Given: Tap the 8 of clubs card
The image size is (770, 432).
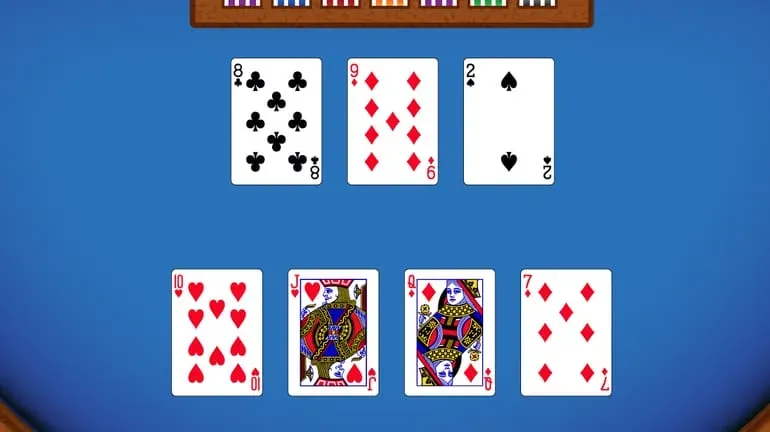Looking at the screenshot, I should (276, 121).
